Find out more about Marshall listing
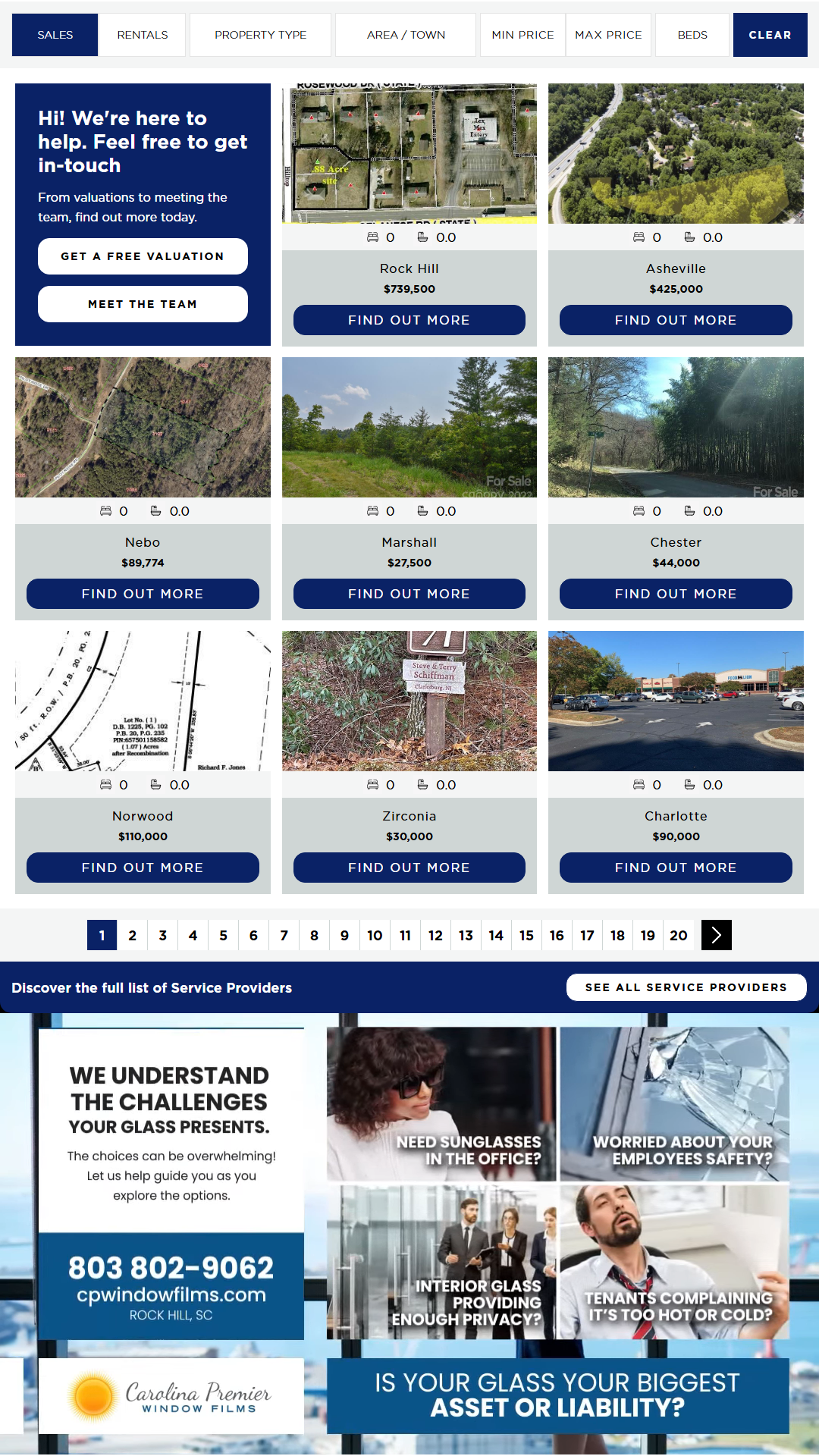This screenshot has height=1456, width=819. click(409, 594)
